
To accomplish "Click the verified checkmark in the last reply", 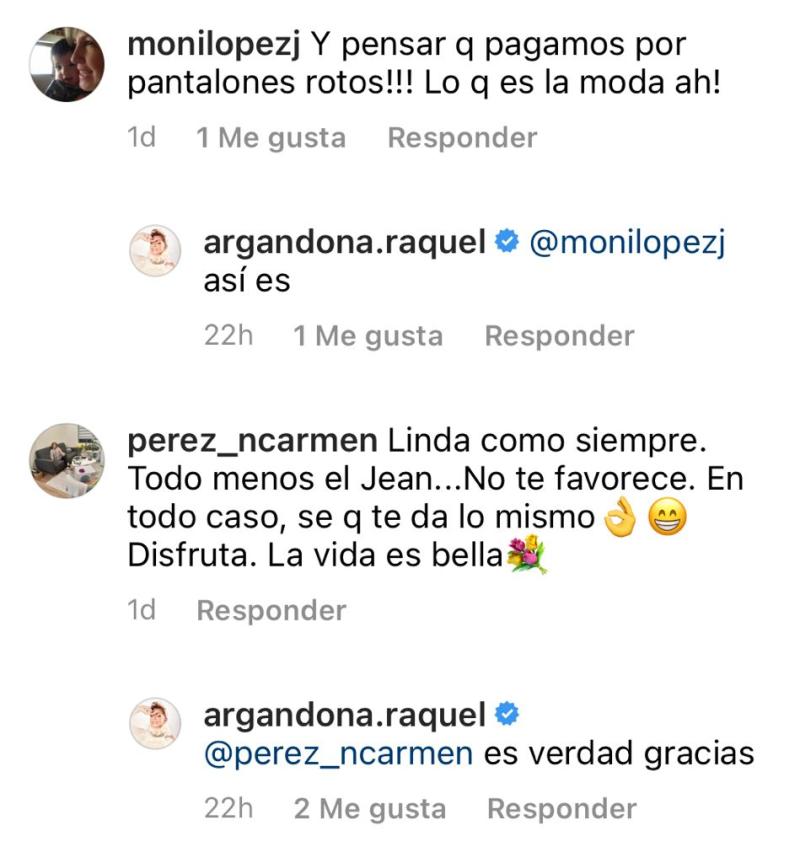I will point(507,712).
